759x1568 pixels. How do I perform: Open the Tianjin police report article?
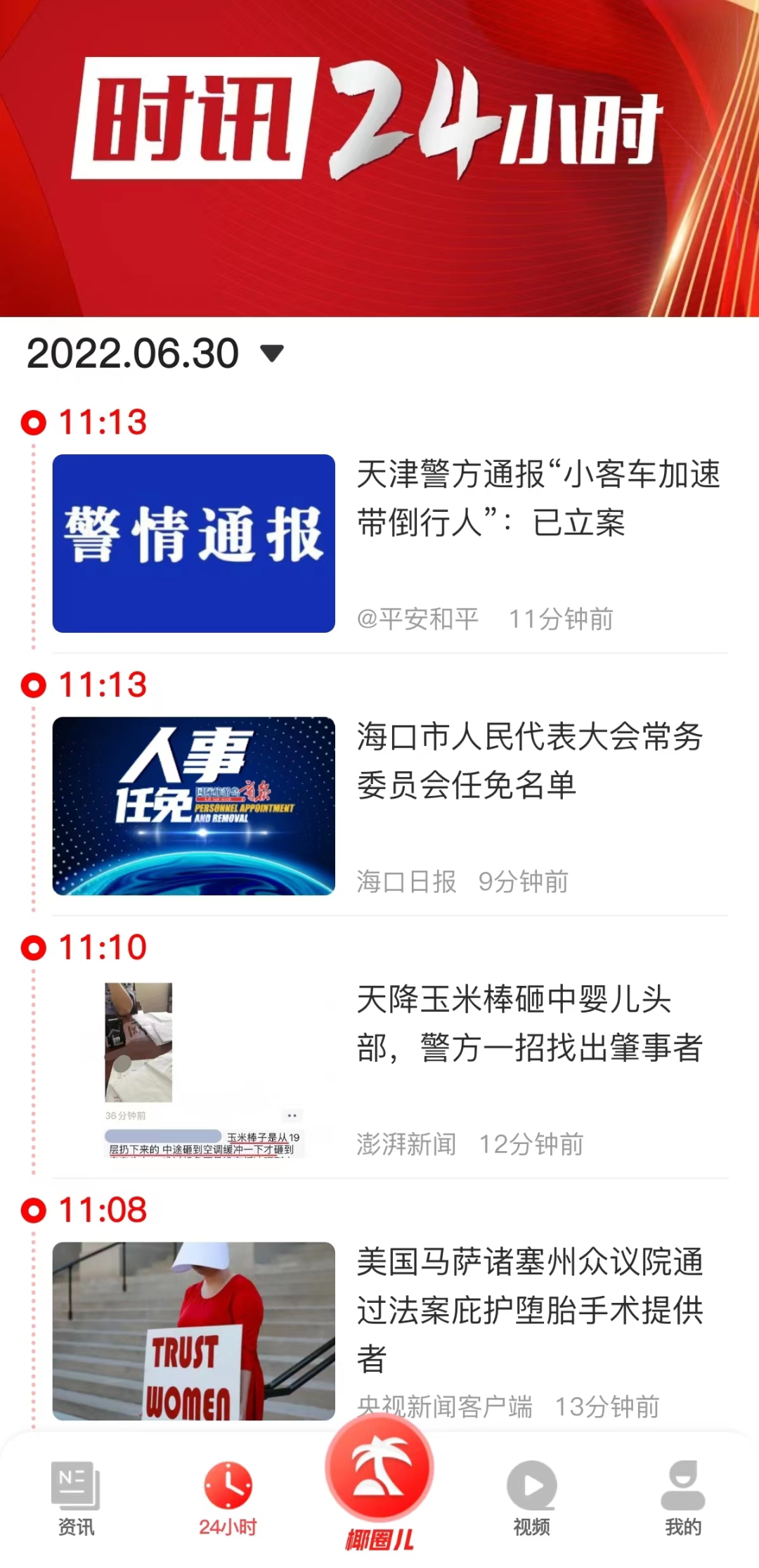click(538, 499)
